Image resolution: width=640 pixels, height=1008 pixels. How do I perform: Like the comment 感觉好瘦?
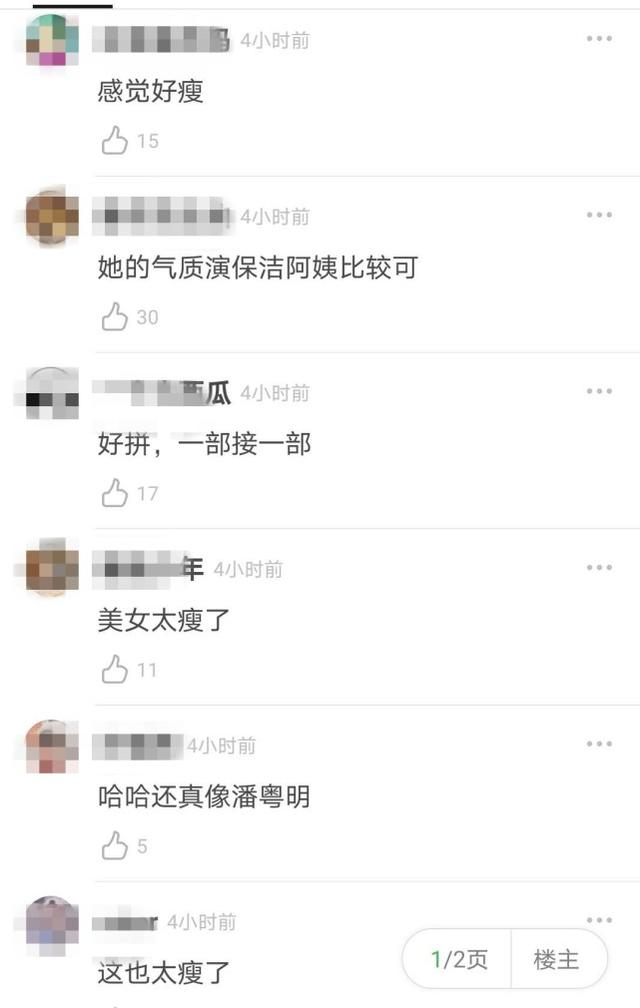pos(115,141)
